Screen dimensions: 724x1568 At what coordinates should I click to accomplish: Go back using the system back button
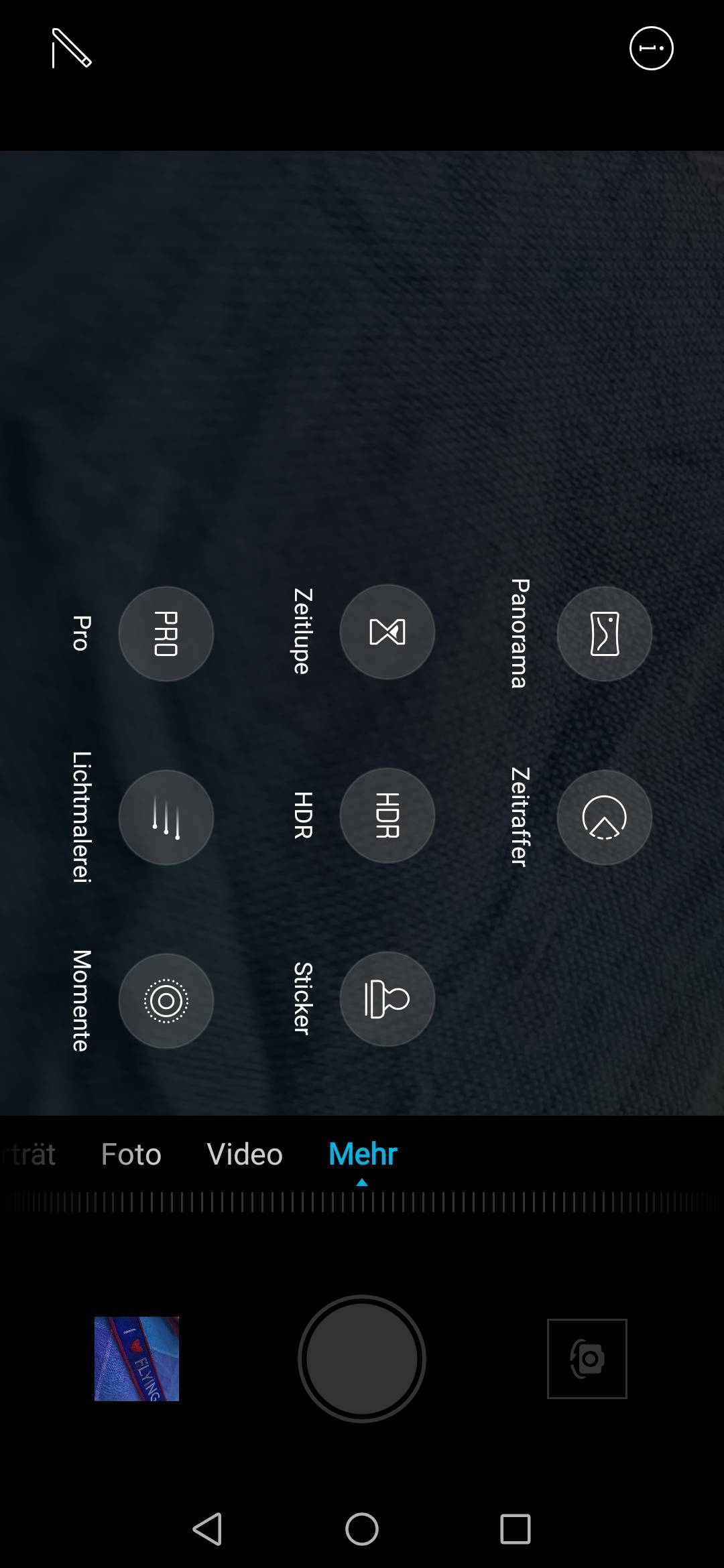click(208, 1529)
